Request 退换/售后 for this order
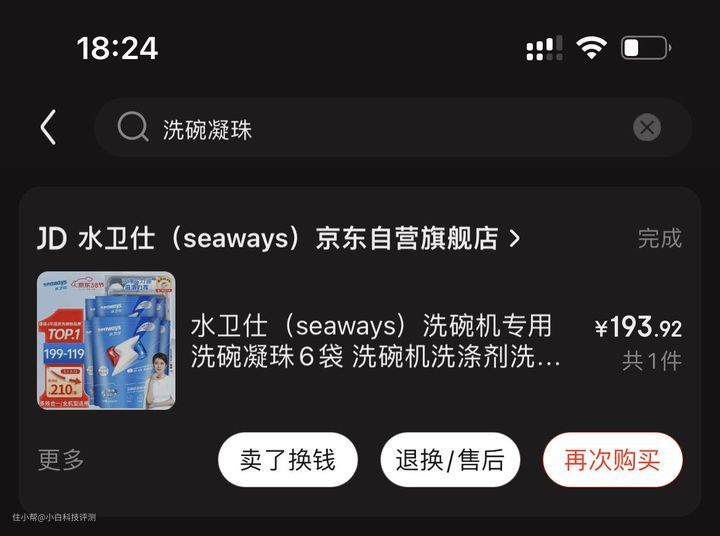Screen dimensions: 720x536 450,460
